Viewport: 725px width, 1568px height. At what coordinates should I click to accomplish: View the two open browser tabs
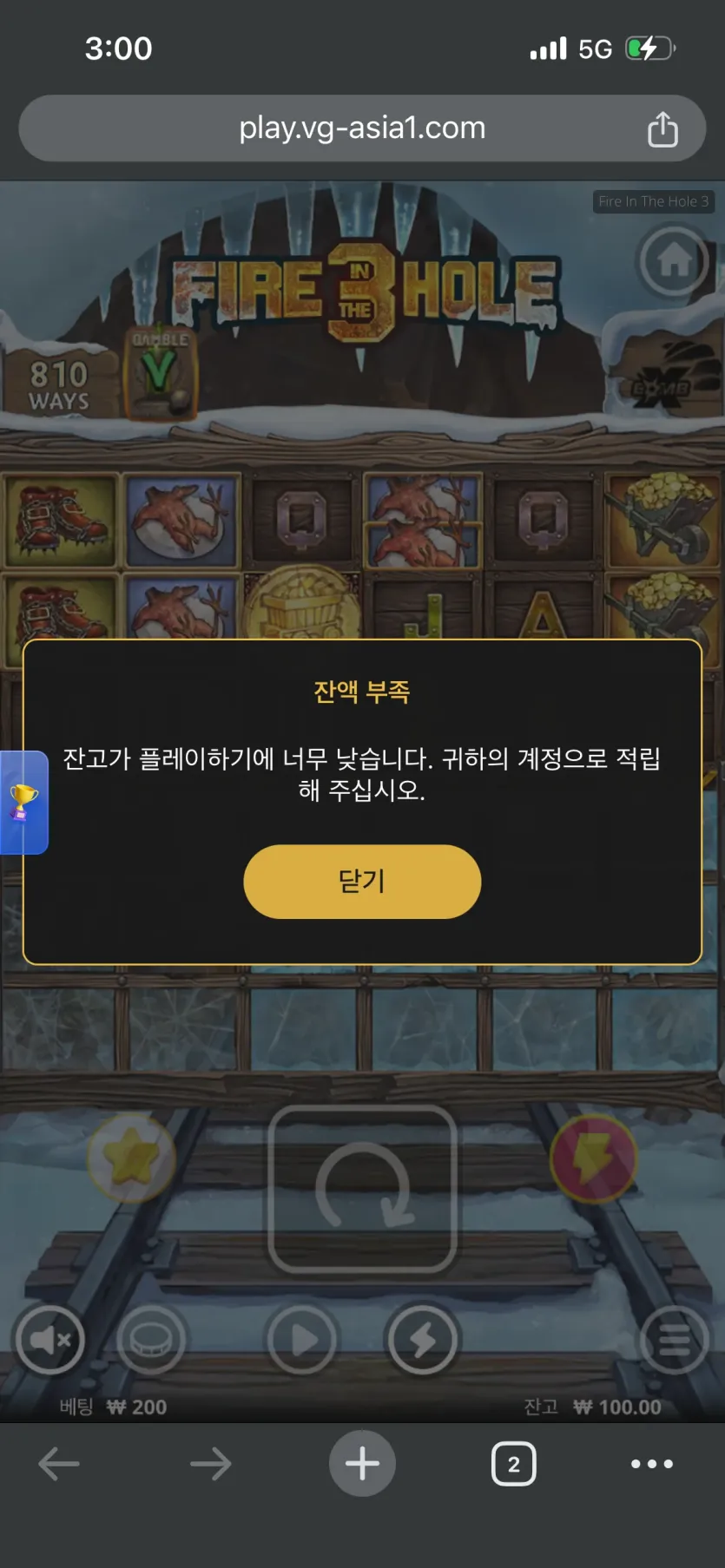point(513,1464)
